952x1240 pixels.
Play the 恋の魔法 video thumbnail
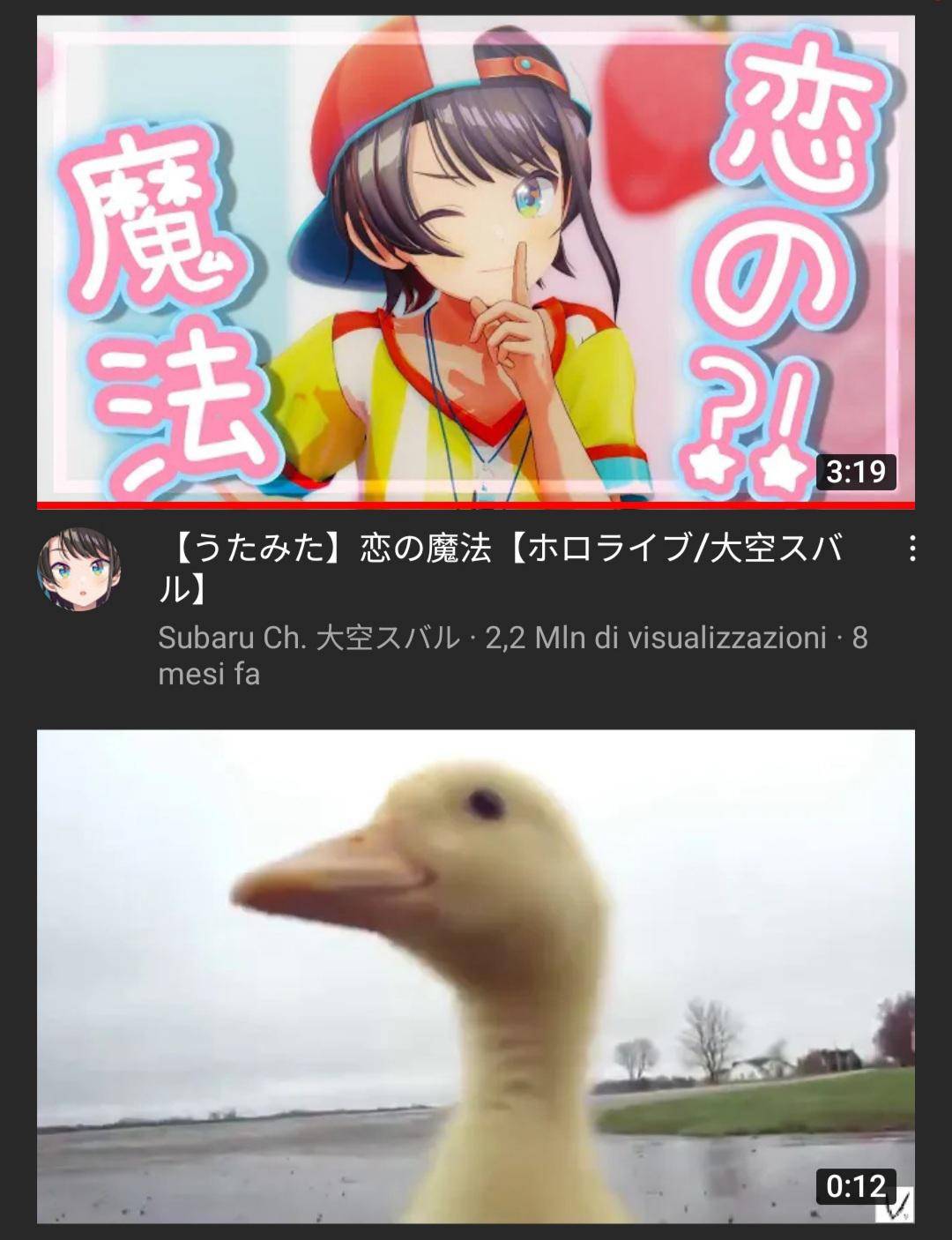[x=475, y=260]
